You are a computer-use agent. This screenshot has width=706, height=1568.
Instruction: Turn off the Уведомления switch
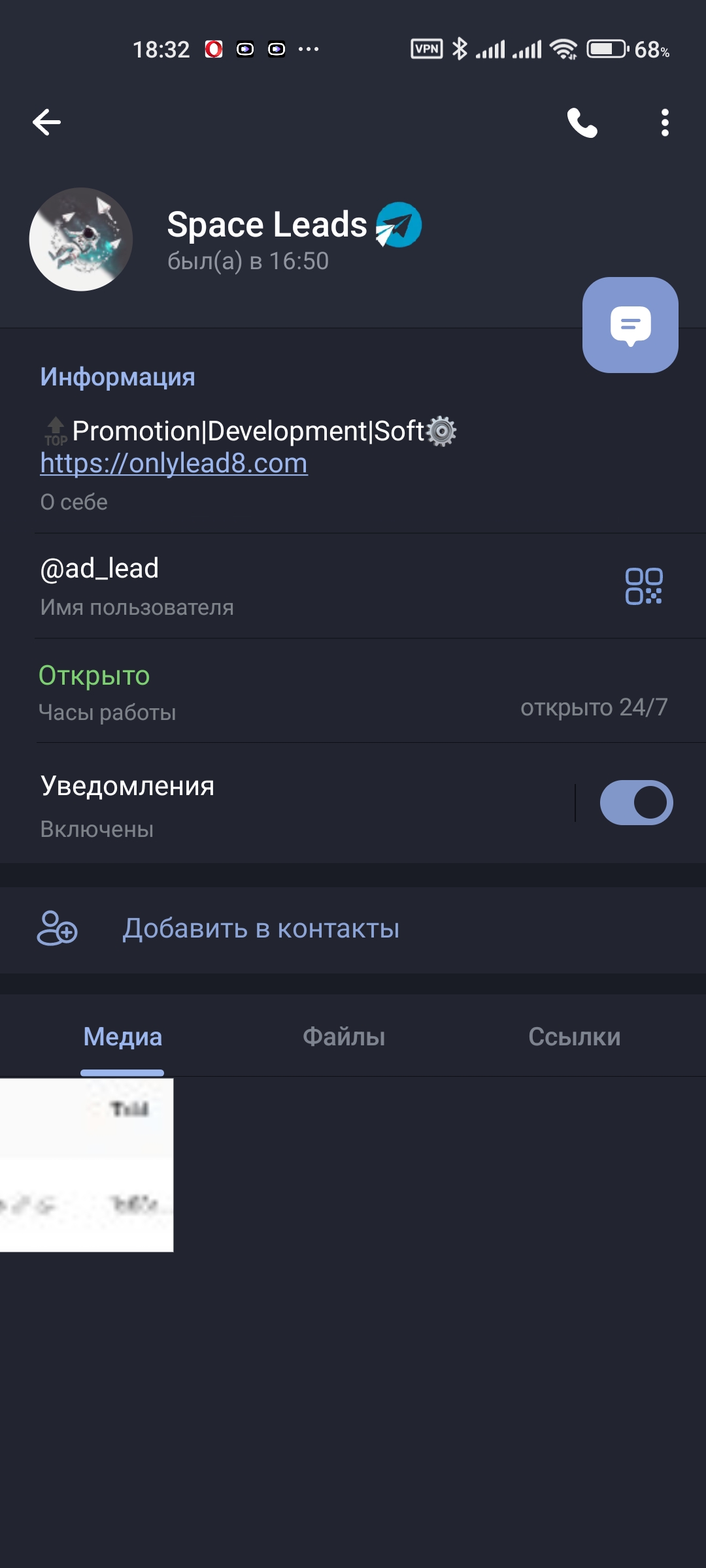[636, 802]
